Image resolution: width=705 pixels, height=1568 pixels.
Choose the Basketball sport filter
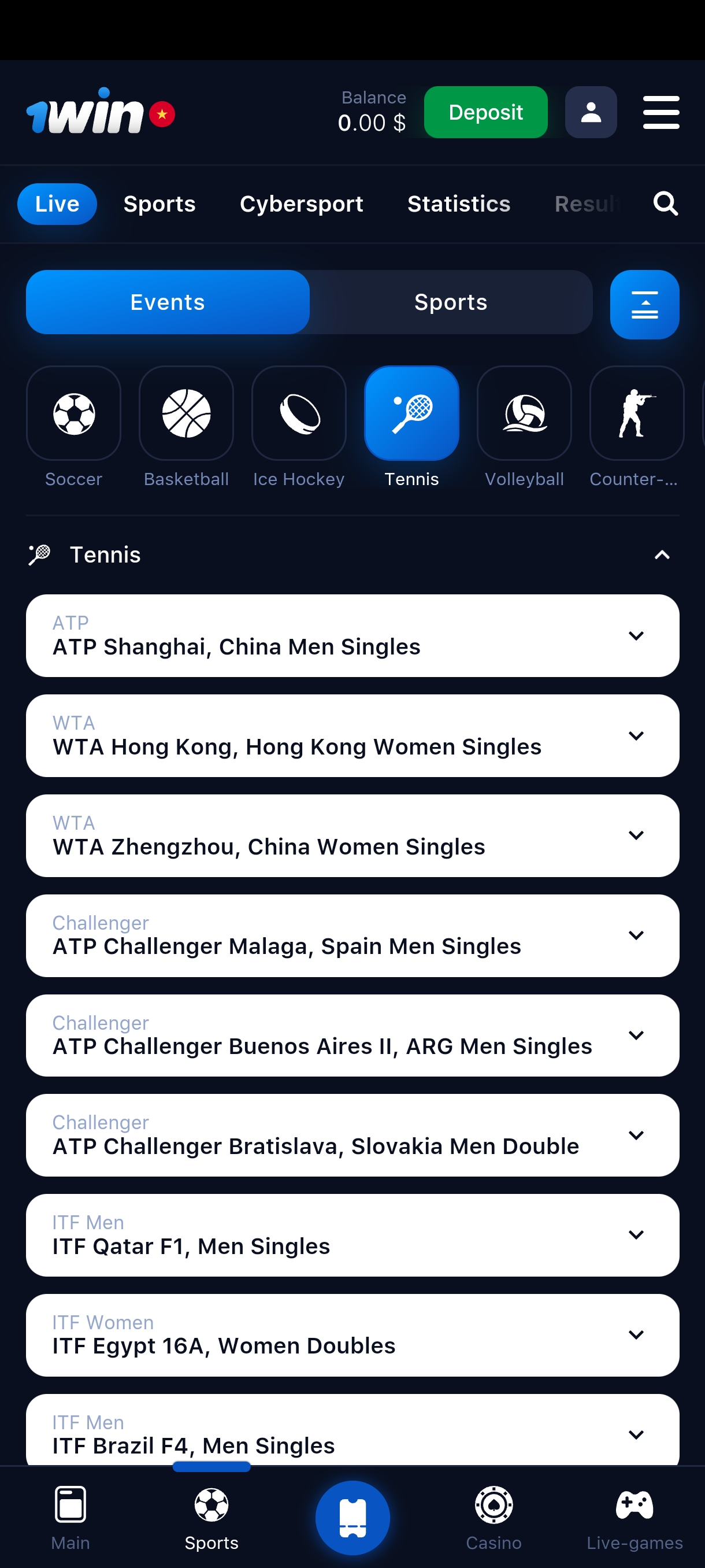(x=186, y=414)
